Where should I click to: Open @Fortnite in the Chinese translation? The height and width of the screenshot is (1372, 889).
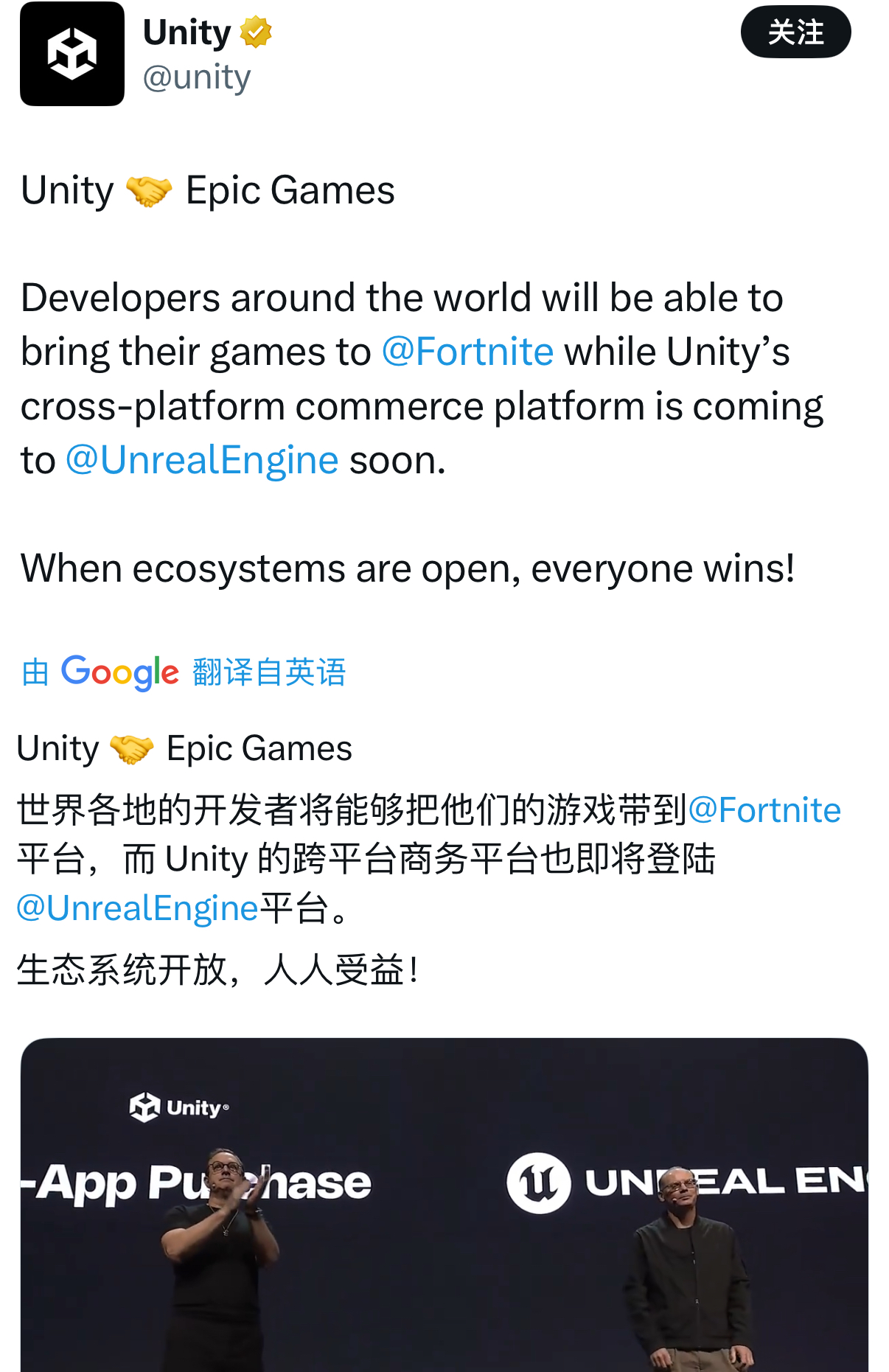pyautogui.click(x=764, y=810)
